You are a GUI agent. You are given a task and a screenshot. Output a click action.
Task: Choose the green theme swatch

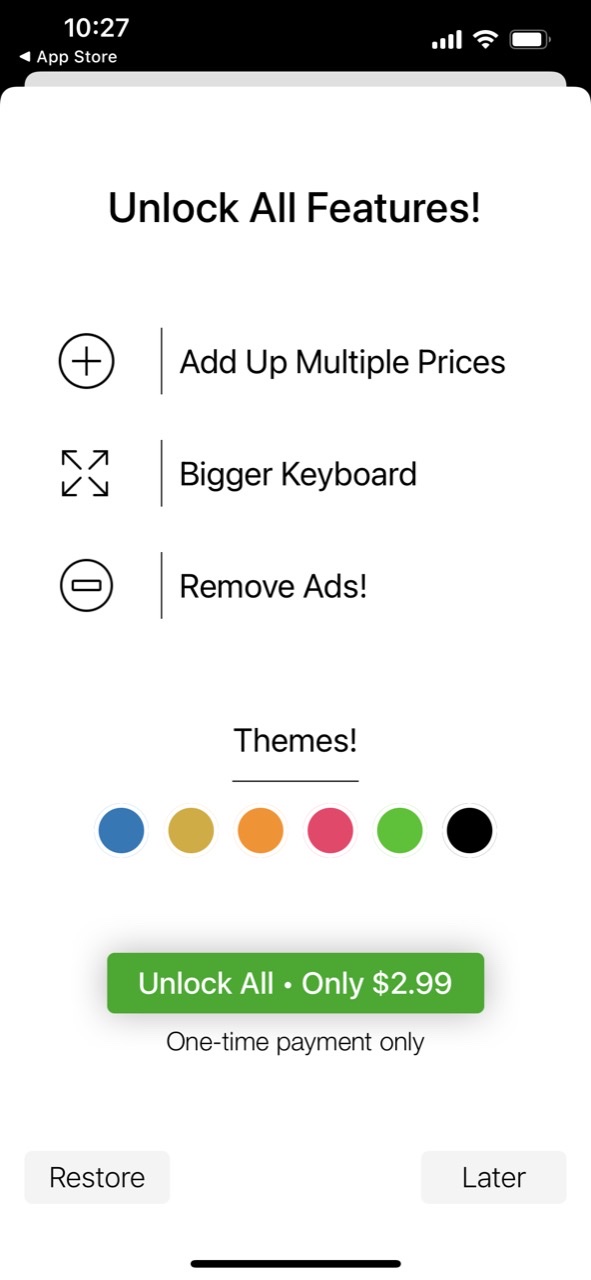[399, 831]
